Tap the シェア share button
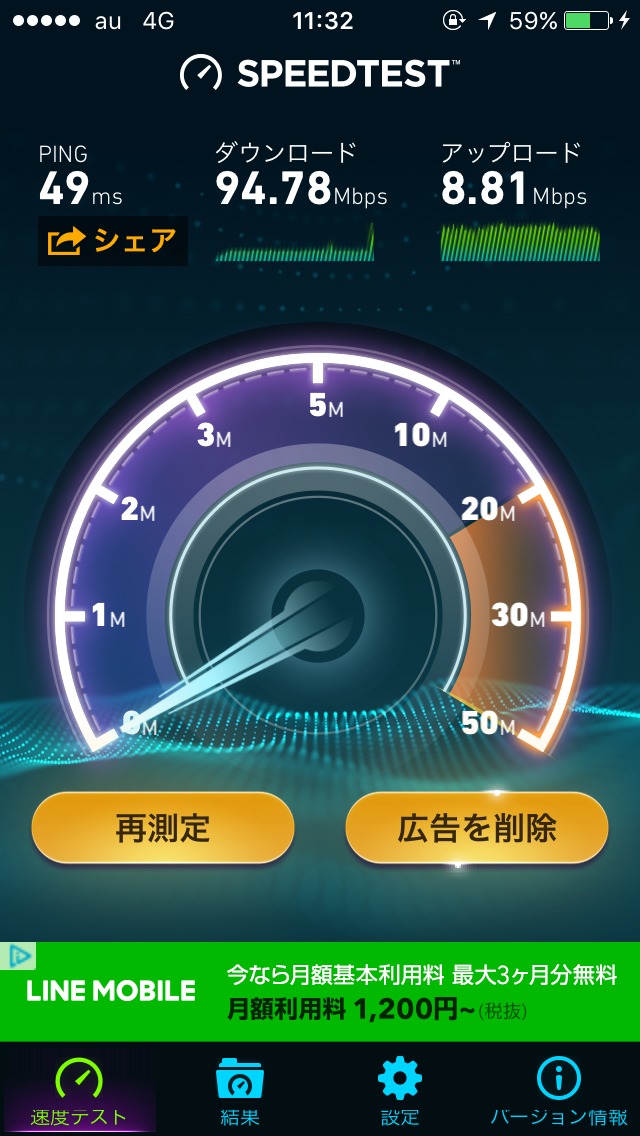Image resolution: width=640 pixels, height=1136 pixels. [x=112, y=241]
